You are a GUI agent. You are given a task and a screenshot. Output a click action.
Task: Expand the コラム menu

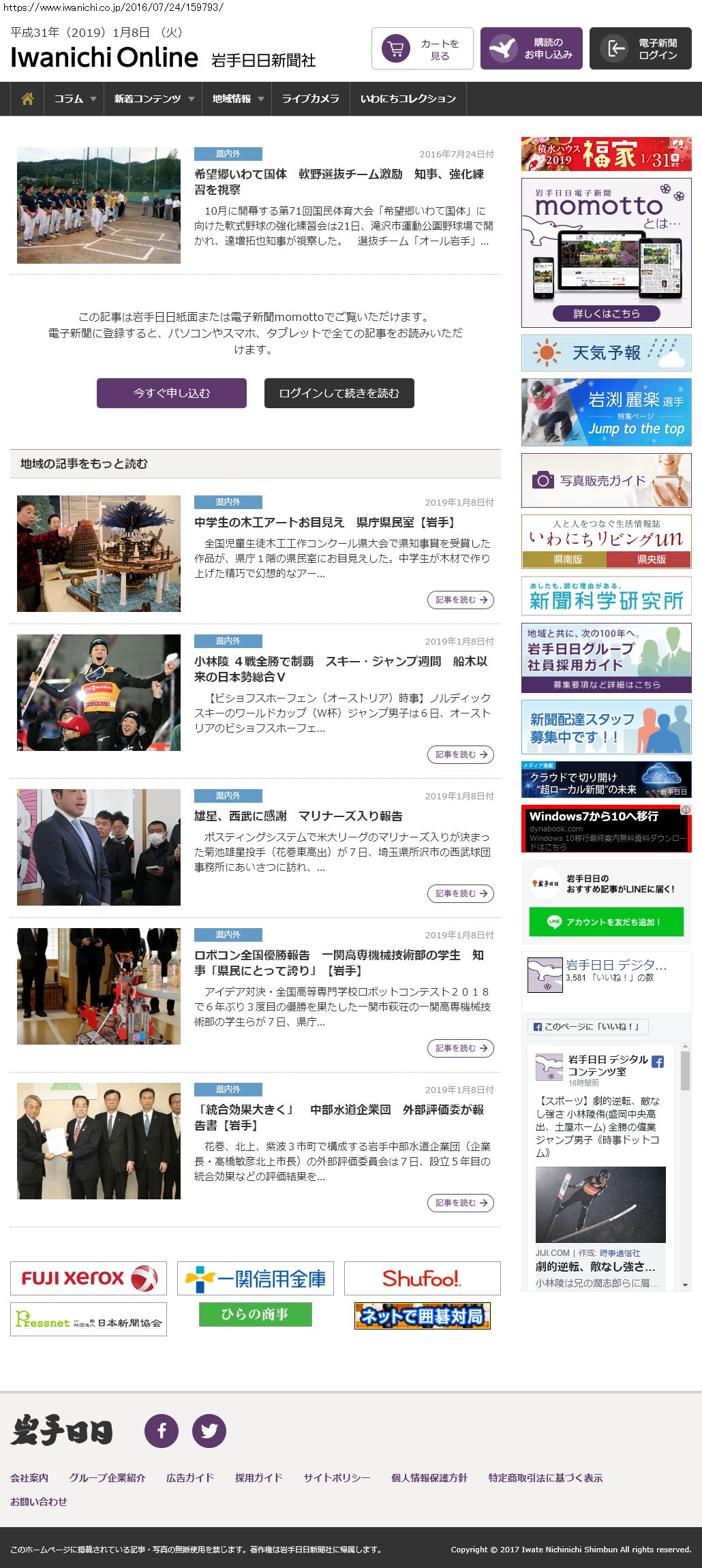click(74, 99)
